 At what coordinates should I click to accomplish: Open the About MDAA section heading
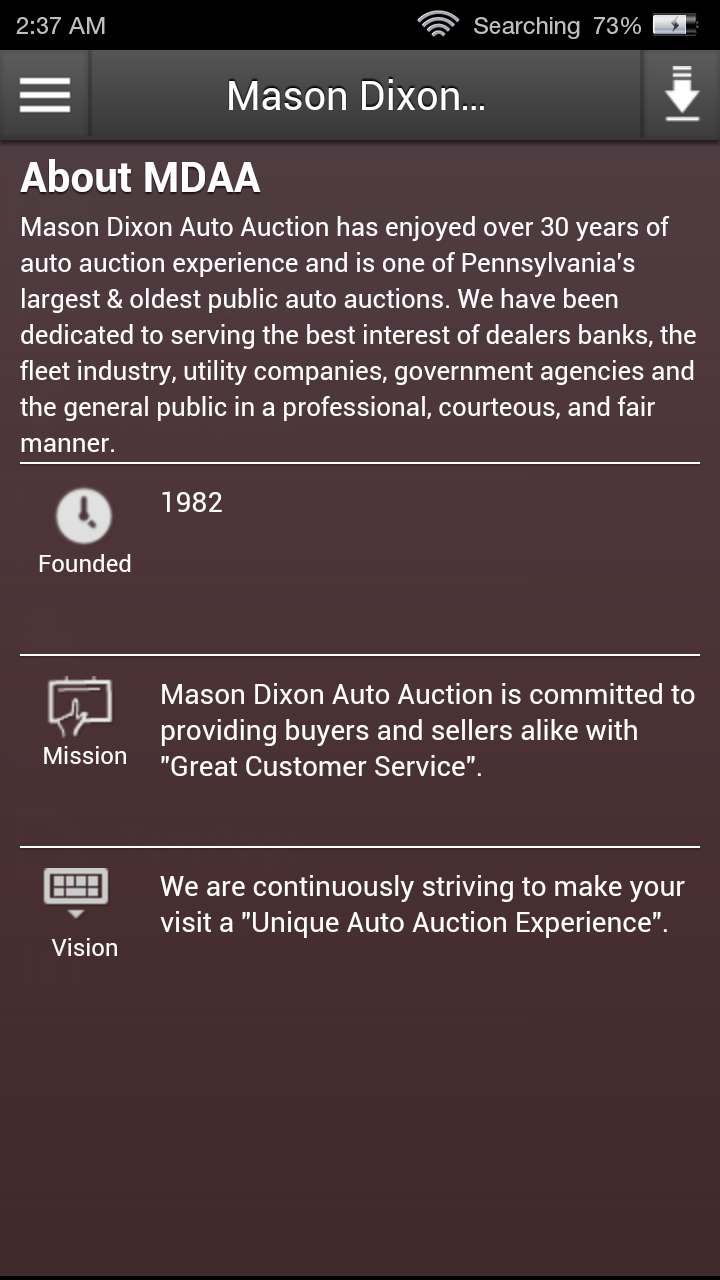tap(140, 178)
